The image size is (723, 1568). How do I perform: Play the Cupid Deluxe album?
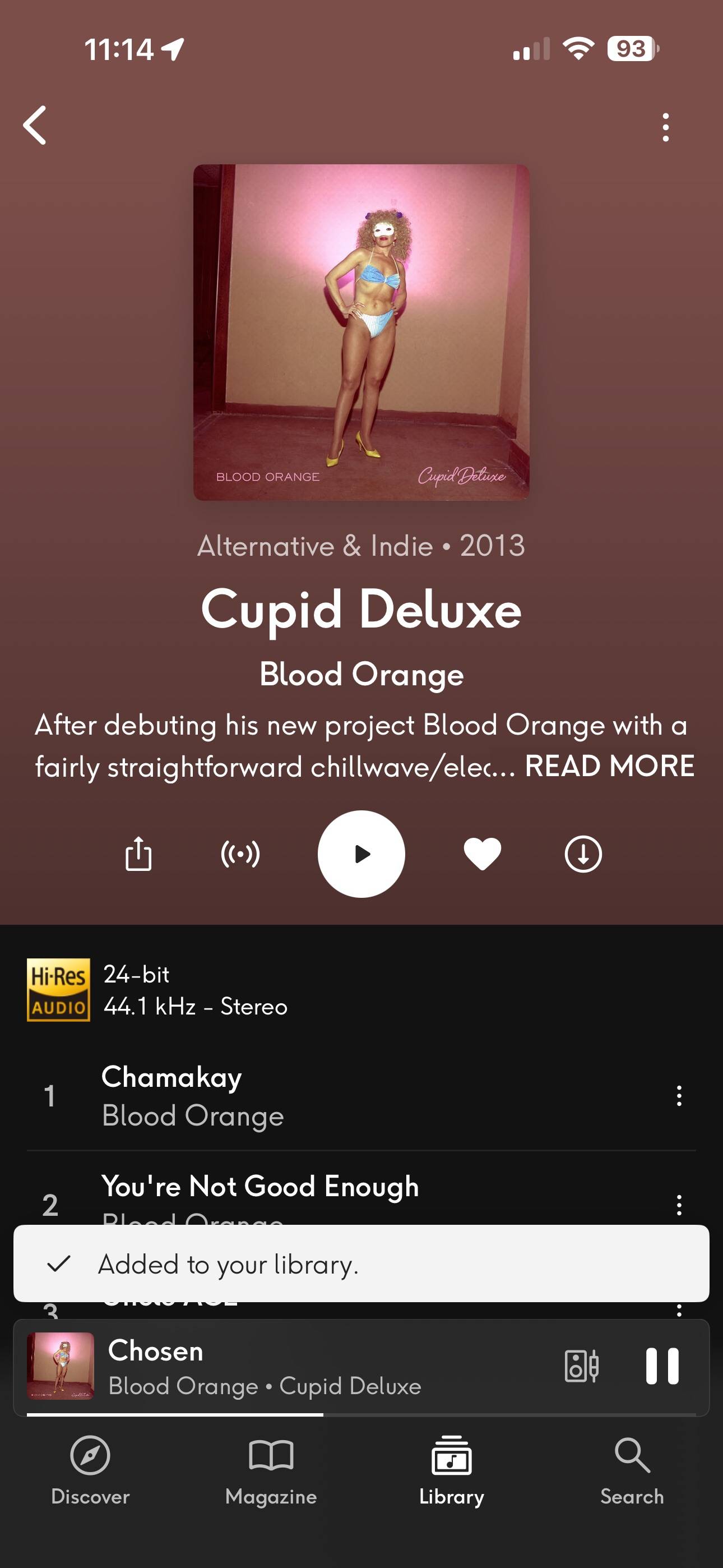point(361,854)
